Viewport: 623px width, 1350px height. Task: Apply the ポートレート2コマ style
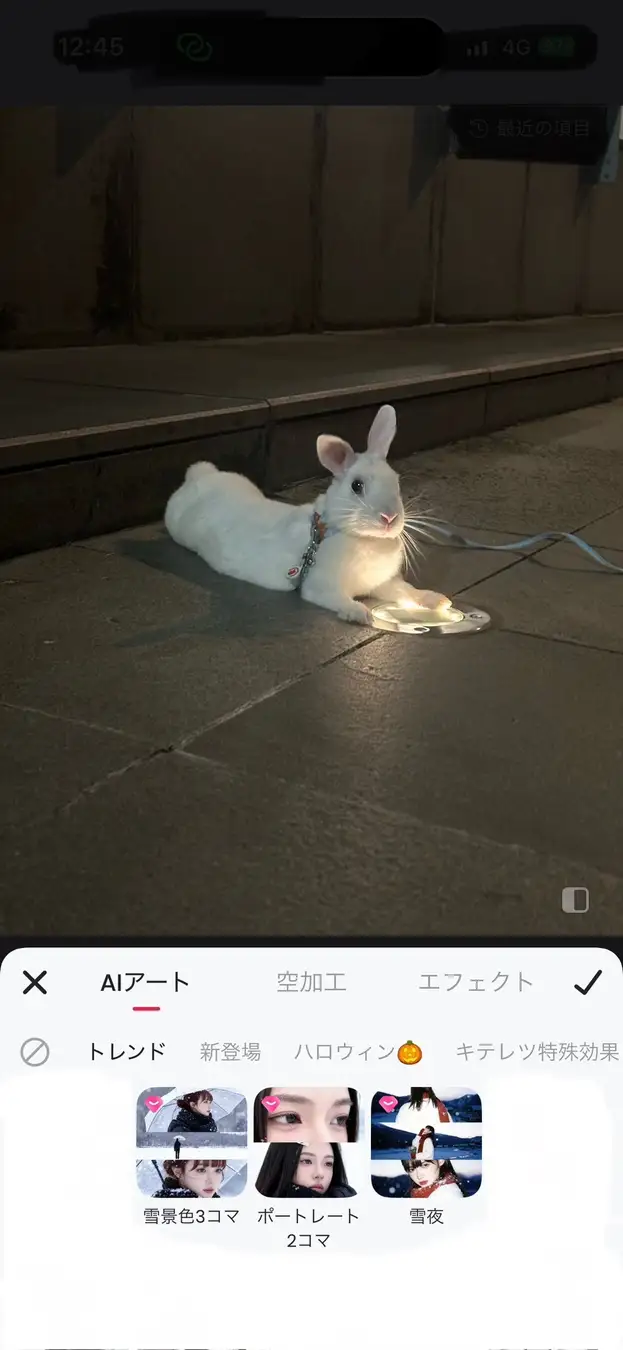point(307,1143)
